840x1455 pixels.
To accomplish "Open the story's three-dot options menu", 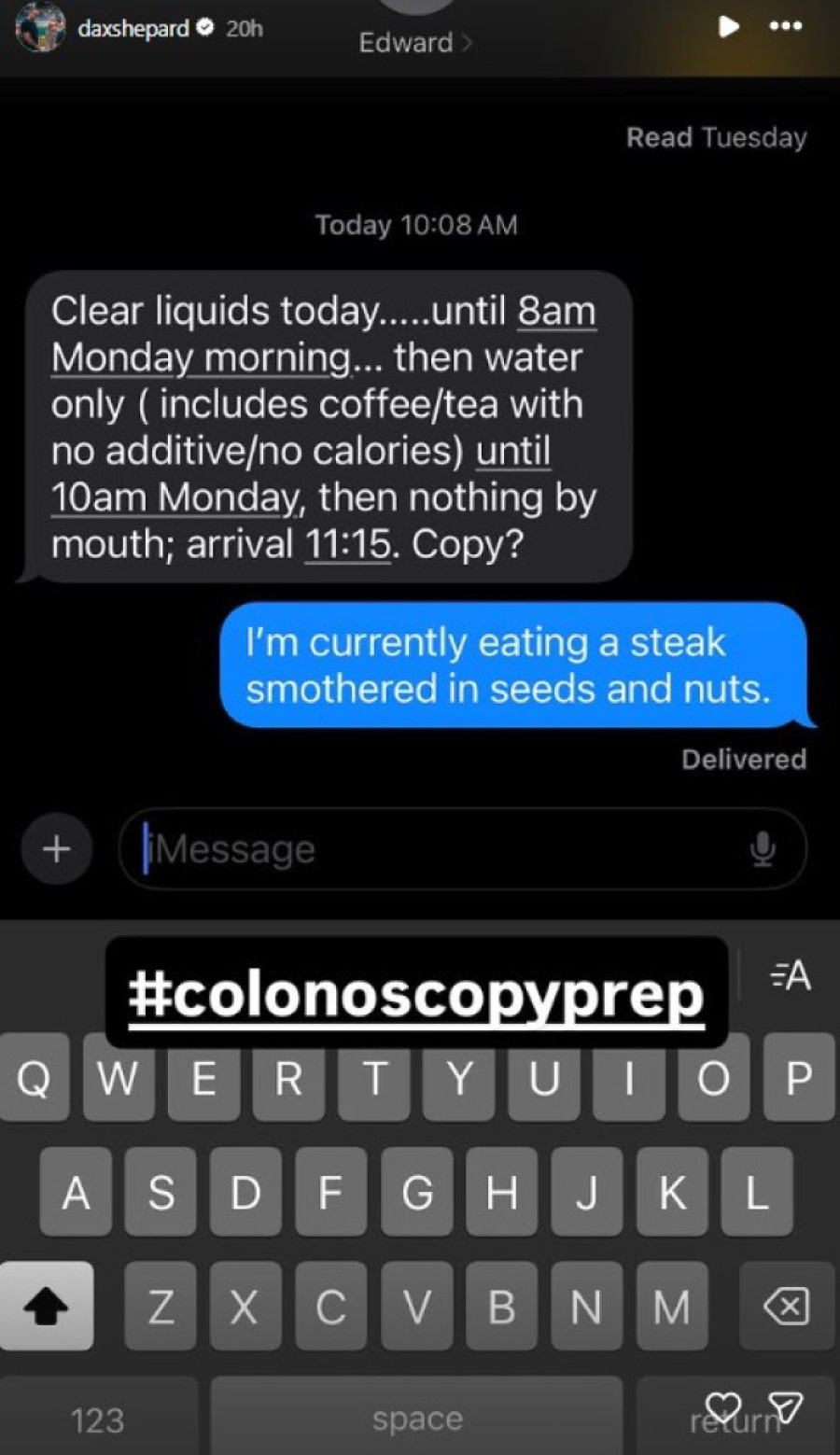I will [785, 26].
